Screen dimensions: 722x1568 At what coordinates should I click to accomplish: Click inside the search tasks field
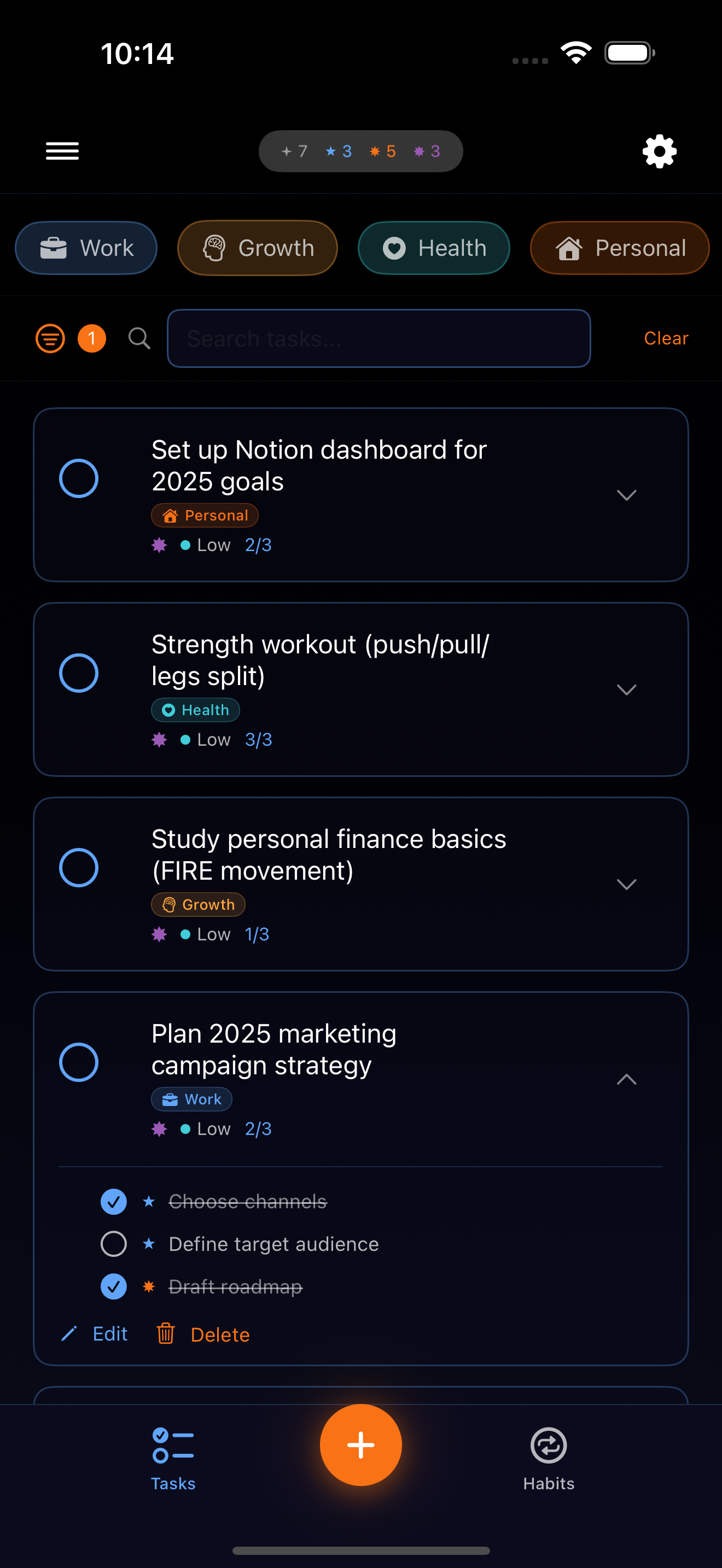click(x=379, y=338)
